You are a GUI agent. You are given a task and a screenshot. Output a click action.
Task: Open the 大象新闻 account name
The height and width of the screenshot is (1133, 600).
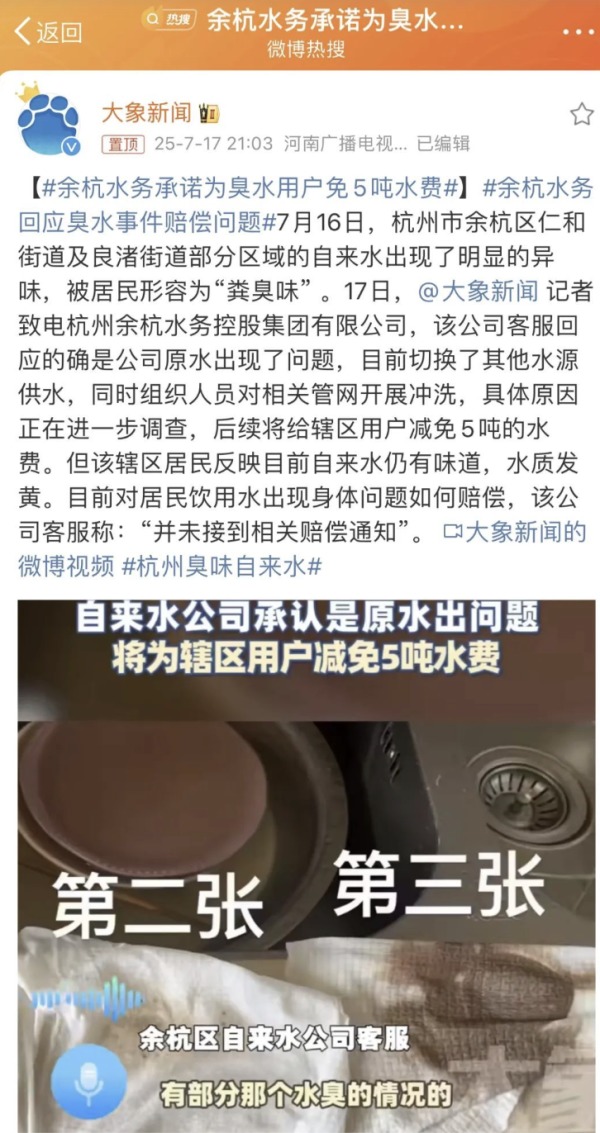tap(147, 112)
